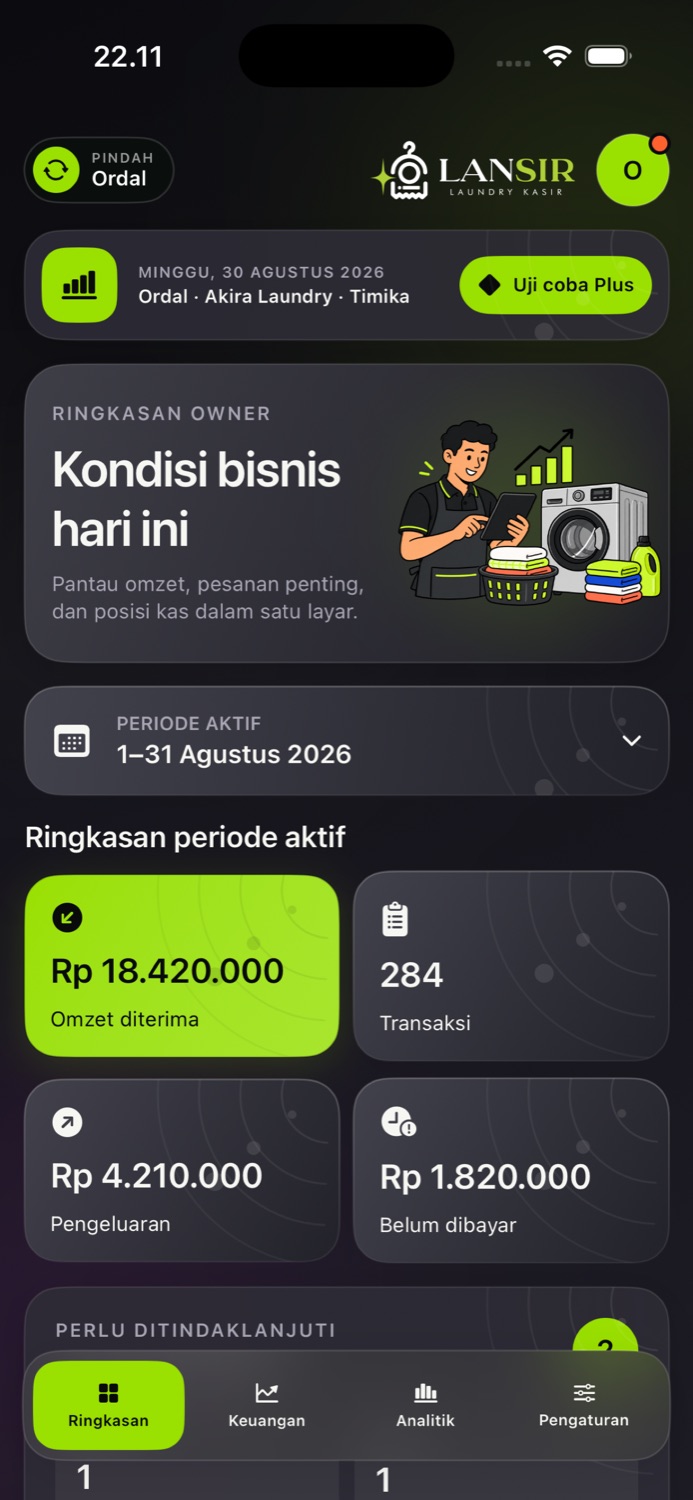Open the 284 Transaksi card
The image size is (693, 1500).
(x=511, y=966)
